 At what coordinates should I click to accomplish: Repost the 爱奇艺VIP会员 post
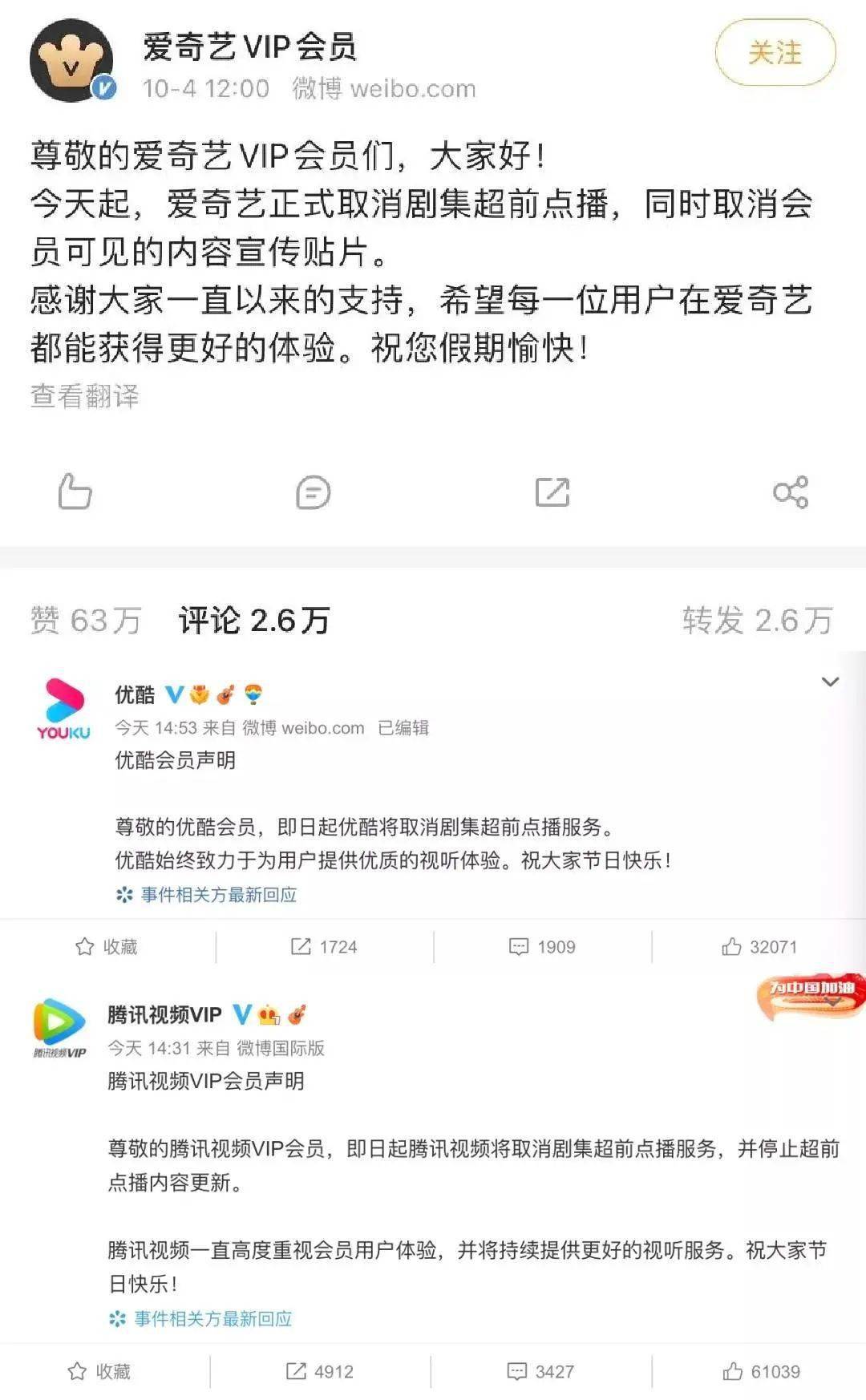pyautogui.click(x=552, y=492)
